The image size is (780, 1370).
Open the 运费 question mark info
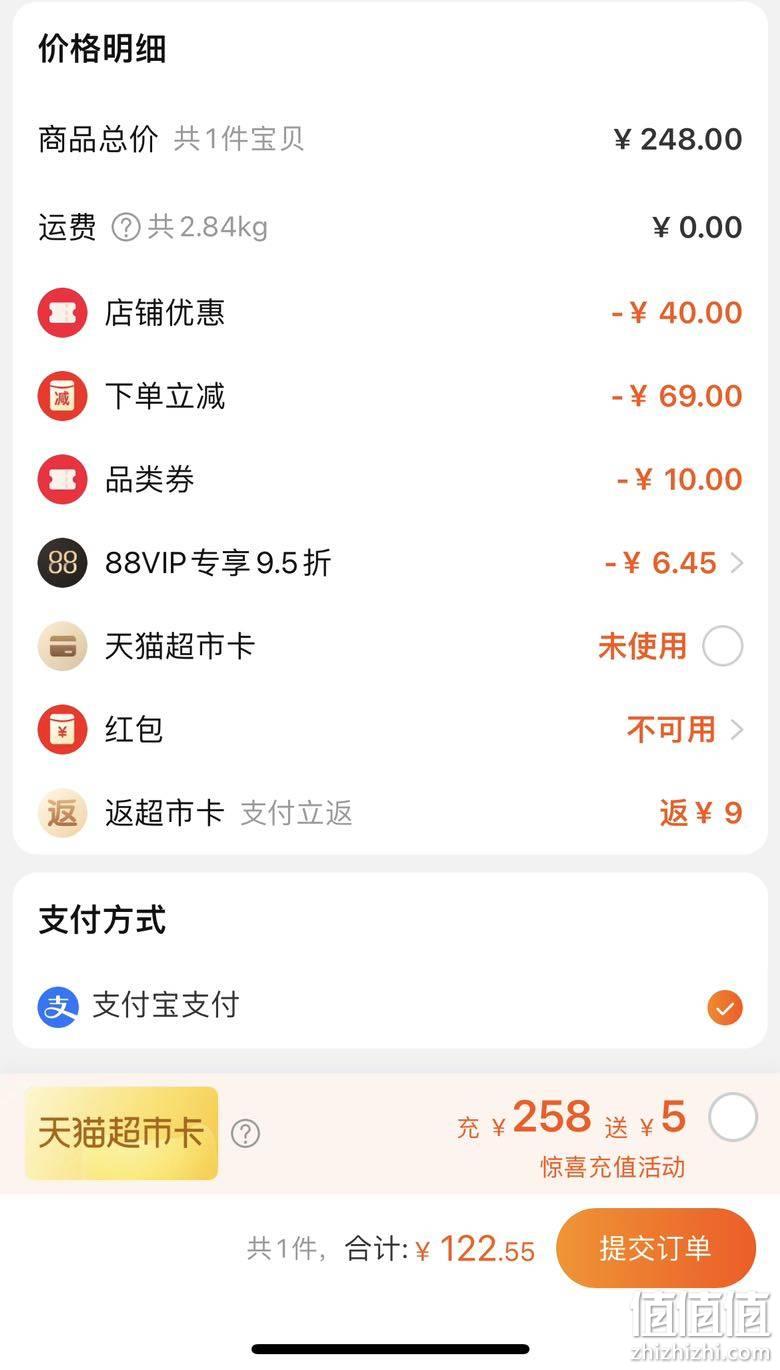pyautogui.click(x=125, y=228)
